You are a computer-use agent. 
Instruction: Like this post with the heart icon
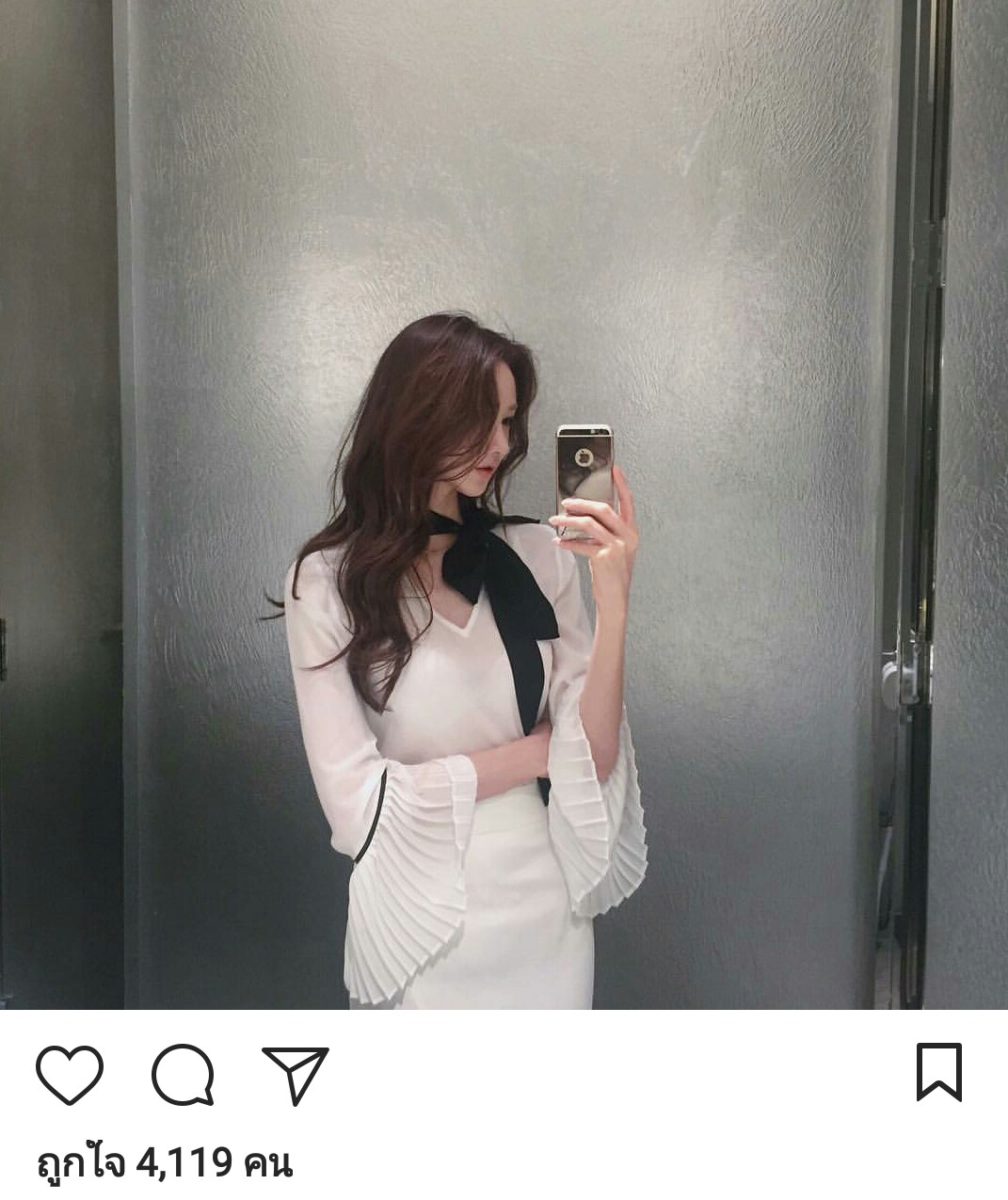coord(69,1074)
